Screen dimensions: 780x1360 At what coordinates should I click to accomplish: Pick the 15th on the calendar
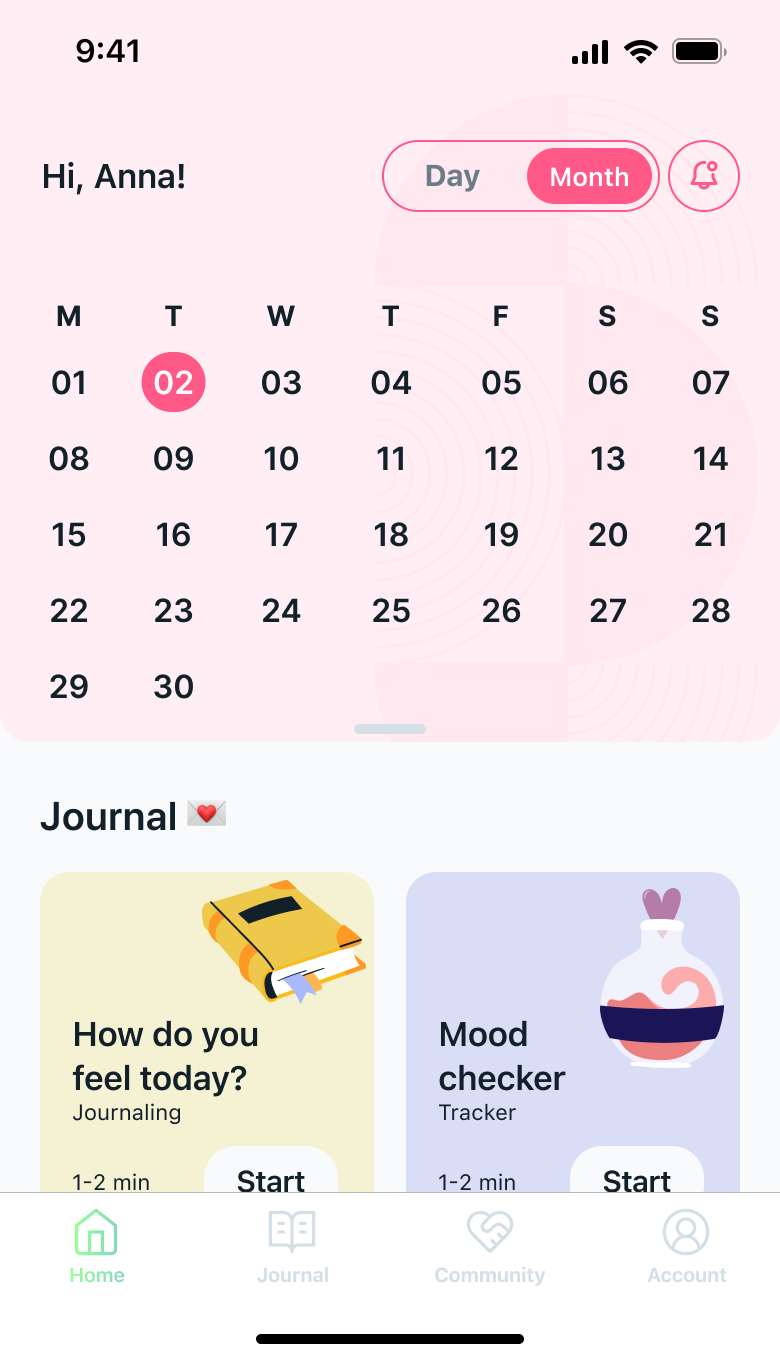coord(69,535)
